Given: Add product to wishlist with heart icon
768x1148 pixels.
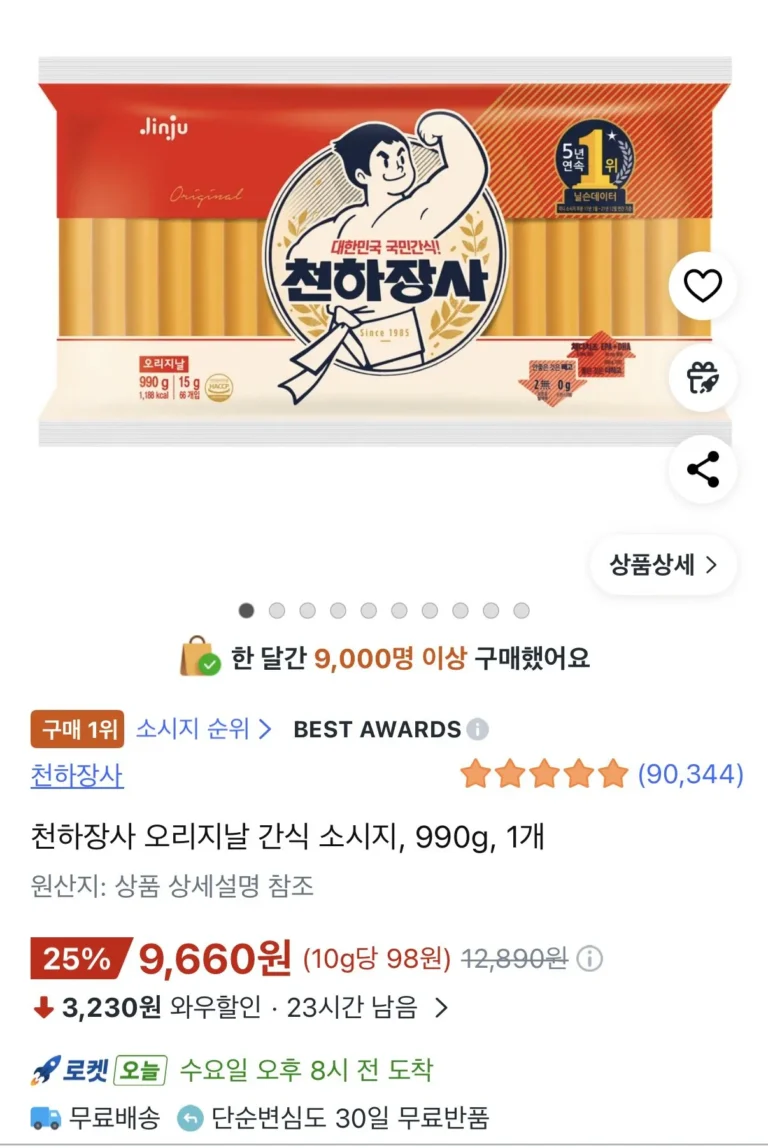Looking at the screenshot, I should (x=702, y=287).
